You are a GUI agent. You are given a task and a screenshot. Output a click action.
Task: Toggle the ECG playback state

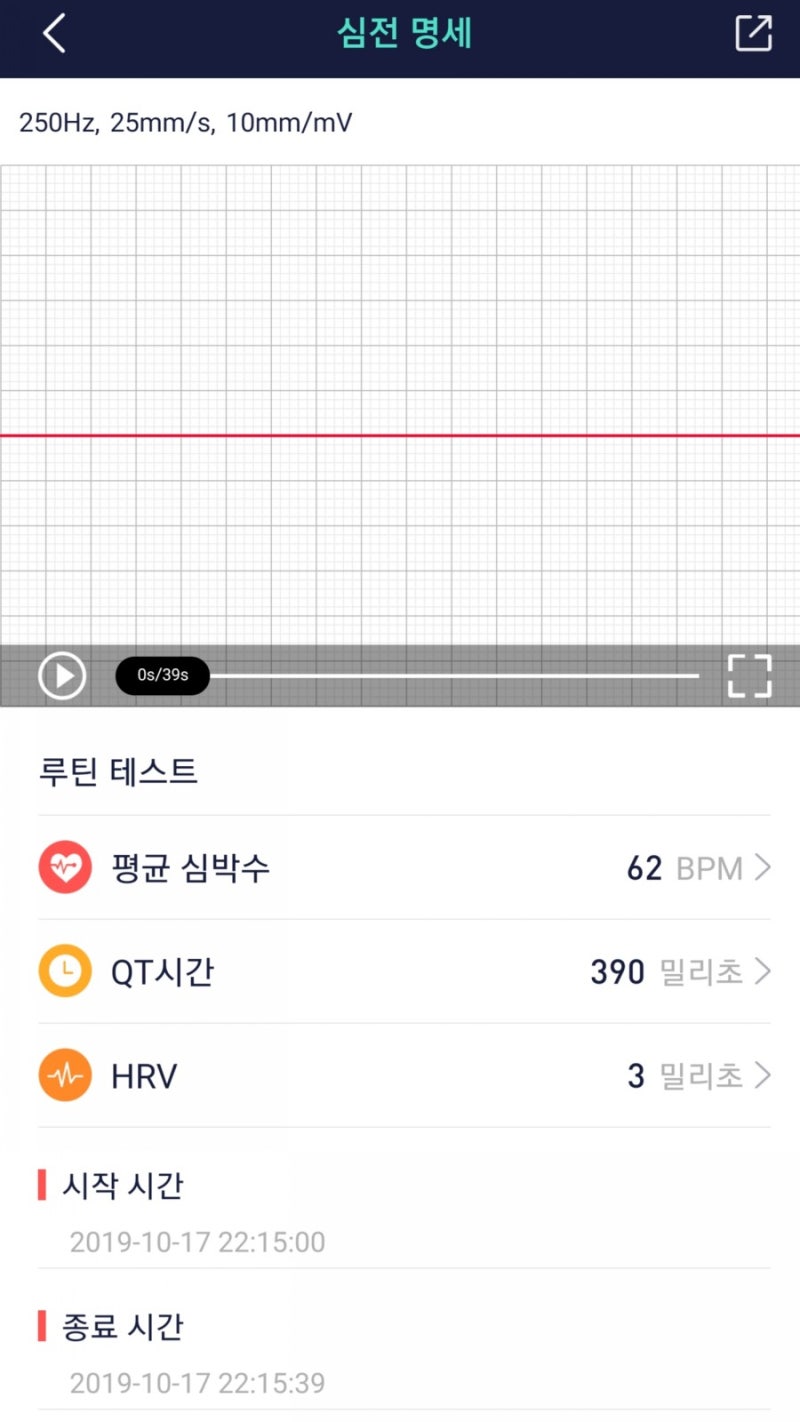[x=62, y=675]
